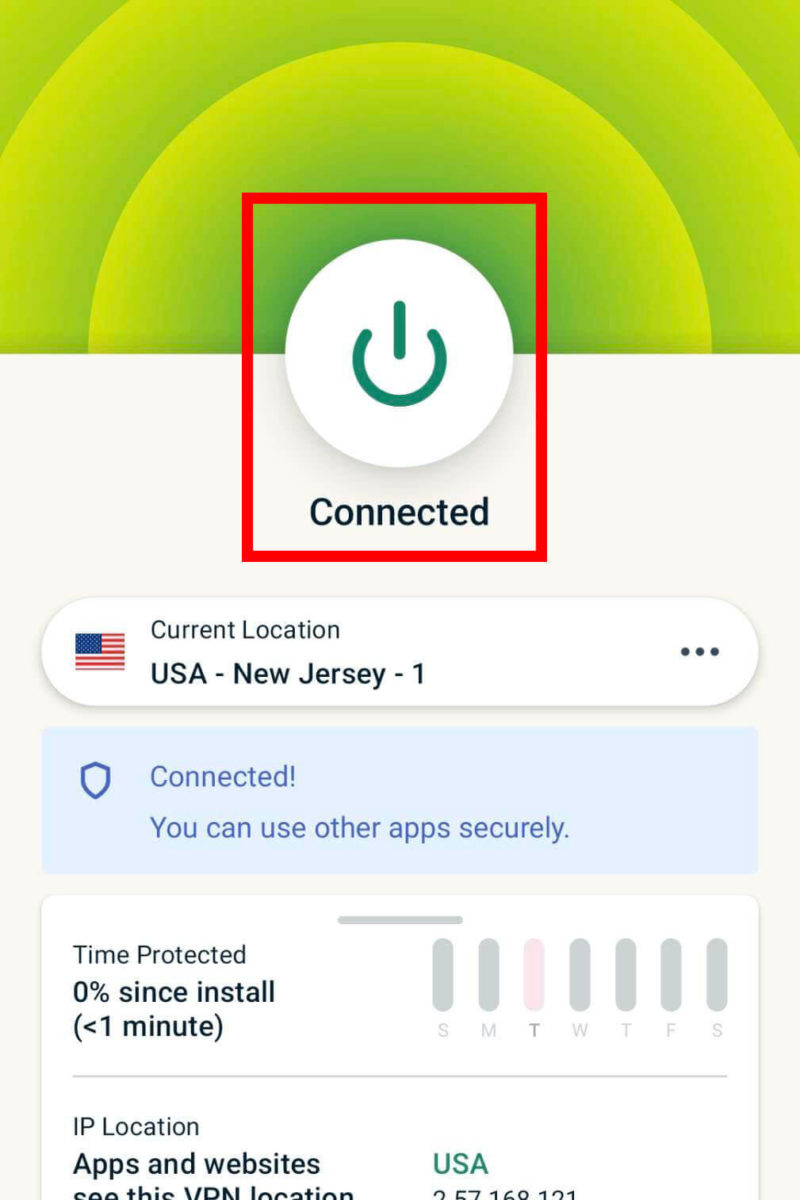
Task: Expand the Time Protected stats panel handle
Action: coord(400,920)
